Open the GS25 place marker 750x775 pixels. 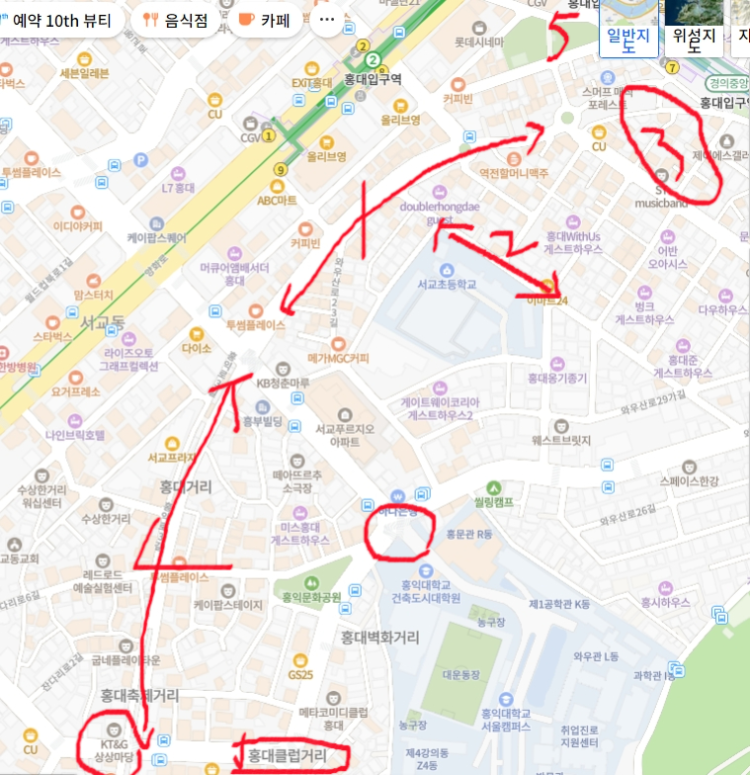[300, 656]
